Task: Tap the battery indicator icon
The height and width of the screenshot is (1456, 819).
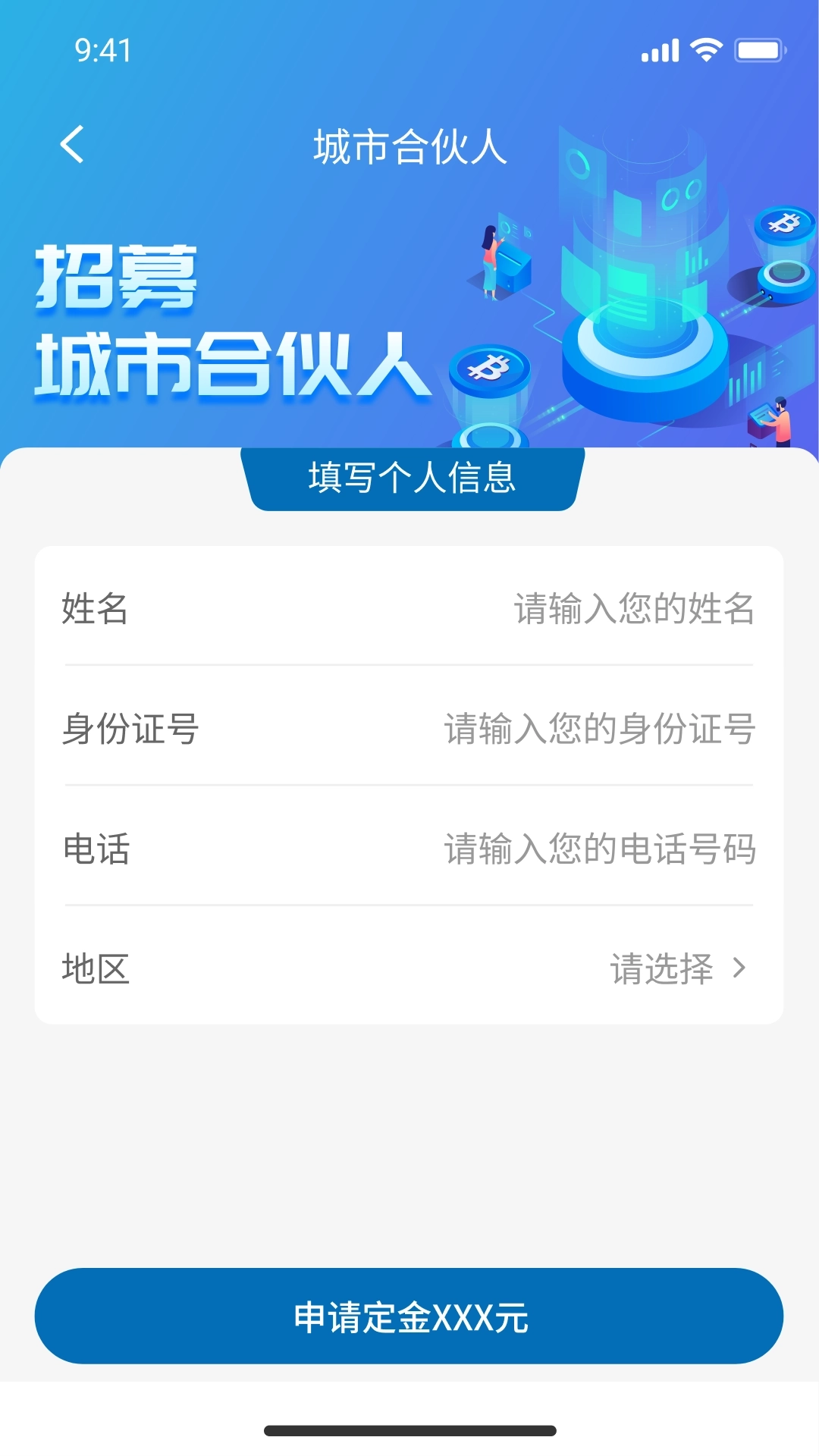Action: pos(758,49)
